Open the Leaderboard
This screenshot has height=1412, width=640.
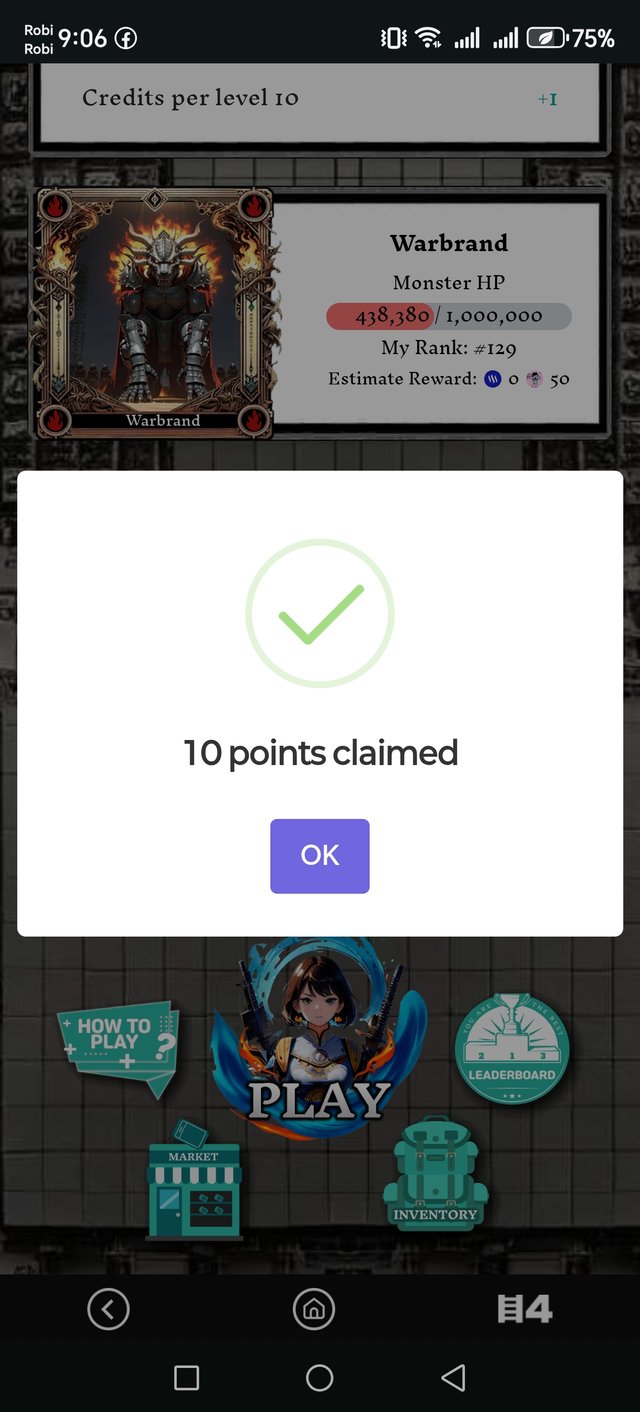click(x=512, y=1048)
